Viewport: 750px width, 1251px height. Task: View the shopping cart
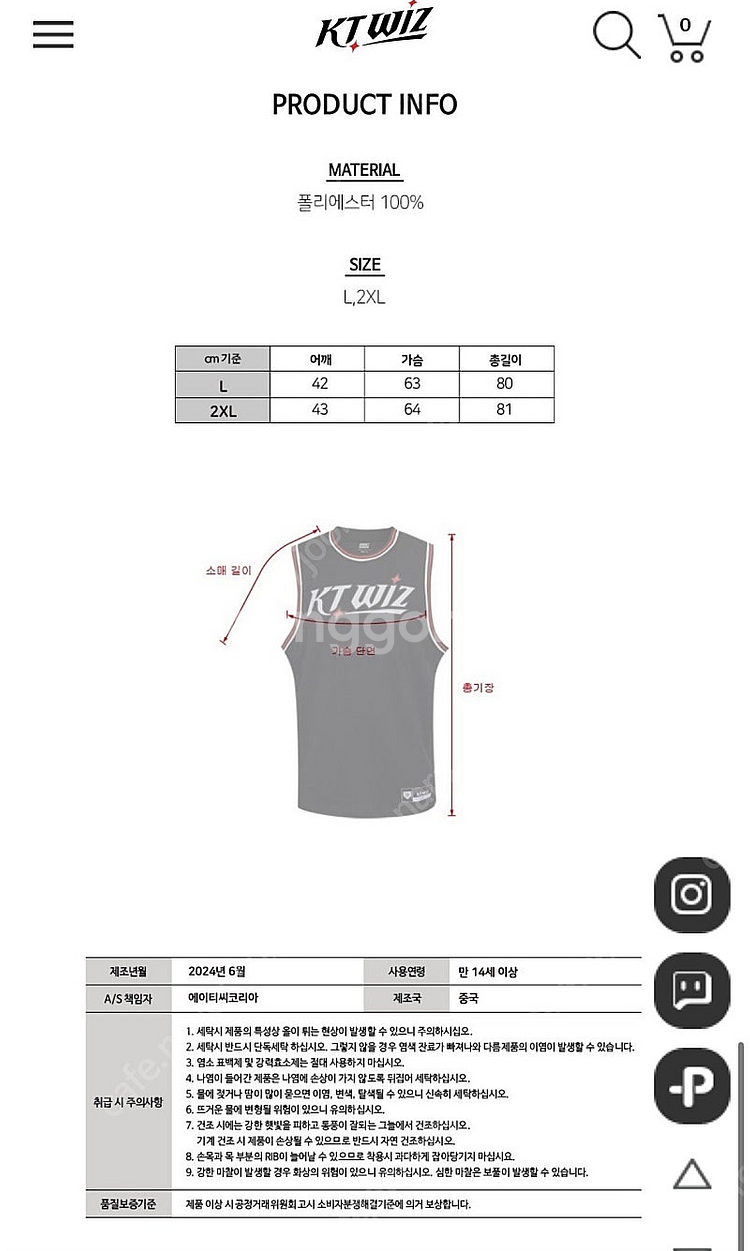coord(685,38)
